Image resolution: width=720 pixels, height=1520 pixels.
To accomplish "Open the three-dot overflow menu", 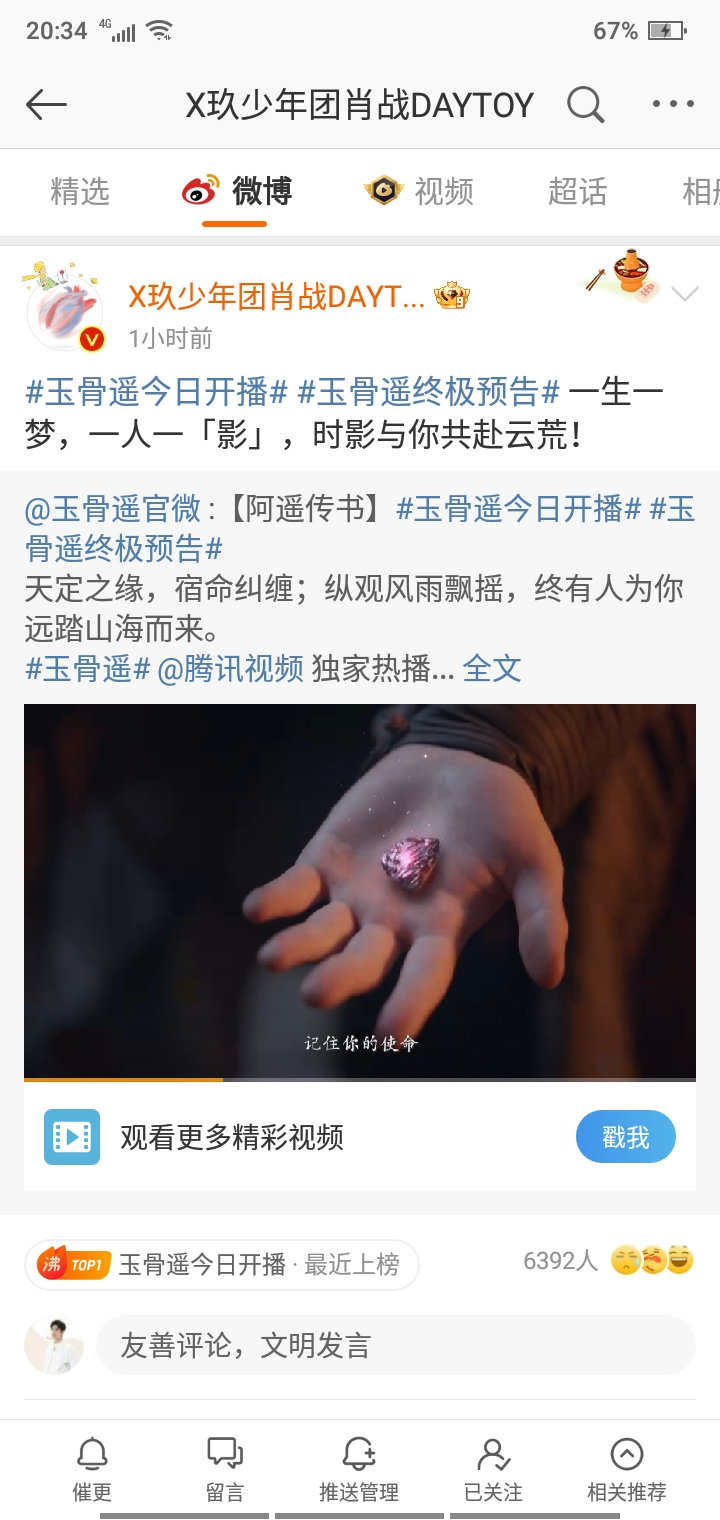I will pyautogui.click(x=672, y=104).
